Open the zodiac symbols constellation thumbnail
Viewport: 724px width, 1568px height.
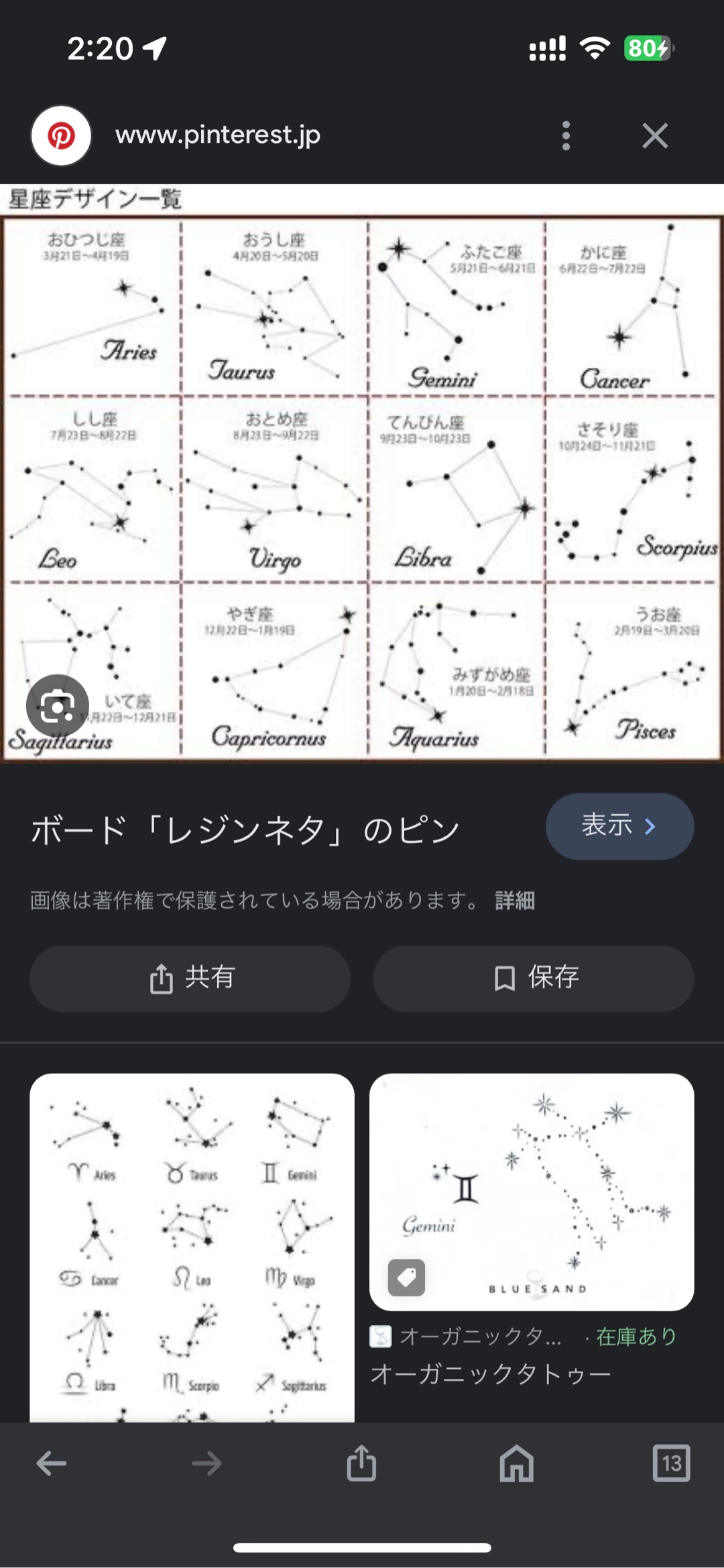(192, 1247)
